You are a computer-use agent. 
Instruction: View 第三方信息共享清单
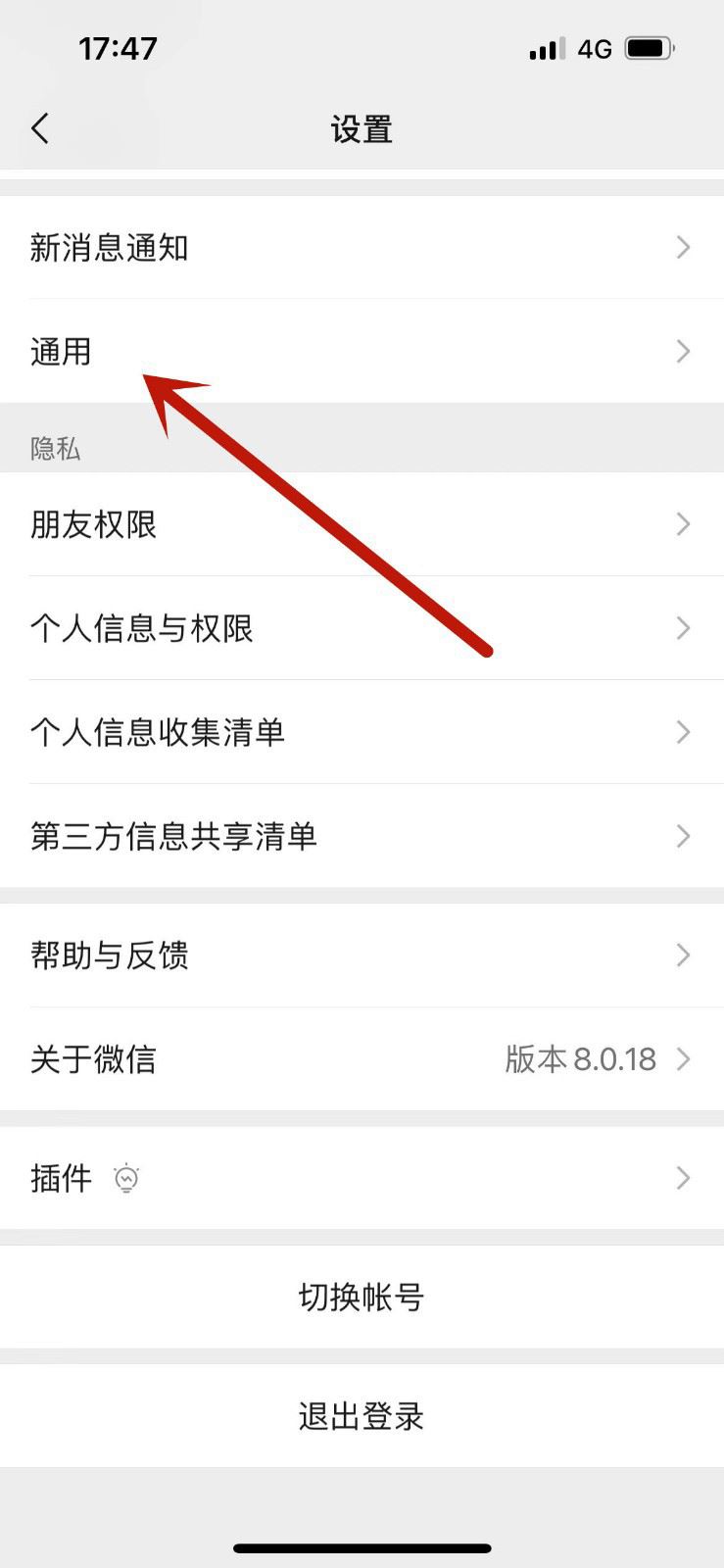(x=362, y=836)
